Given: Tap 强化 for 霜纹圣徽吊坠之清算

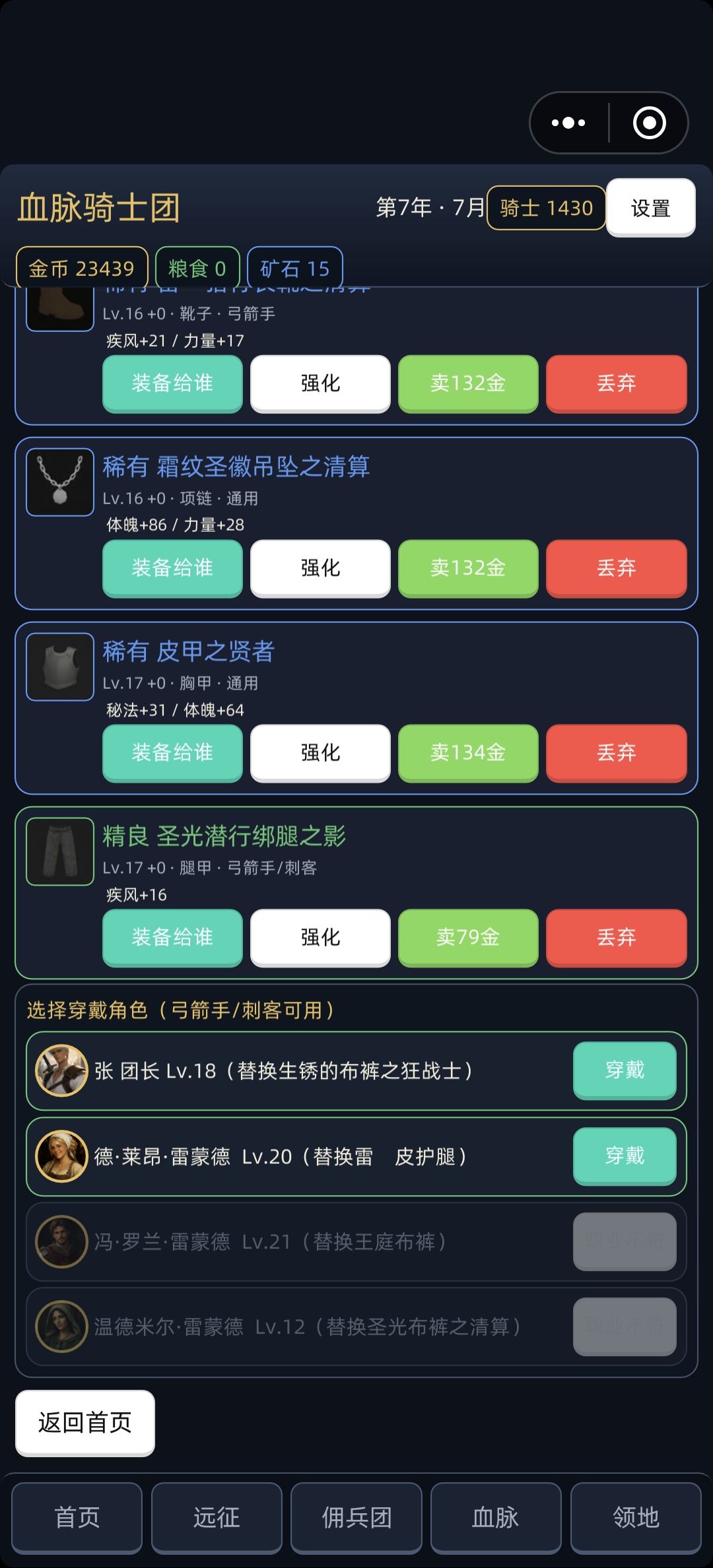Looking at the screenshot, I should coord(320,568).
